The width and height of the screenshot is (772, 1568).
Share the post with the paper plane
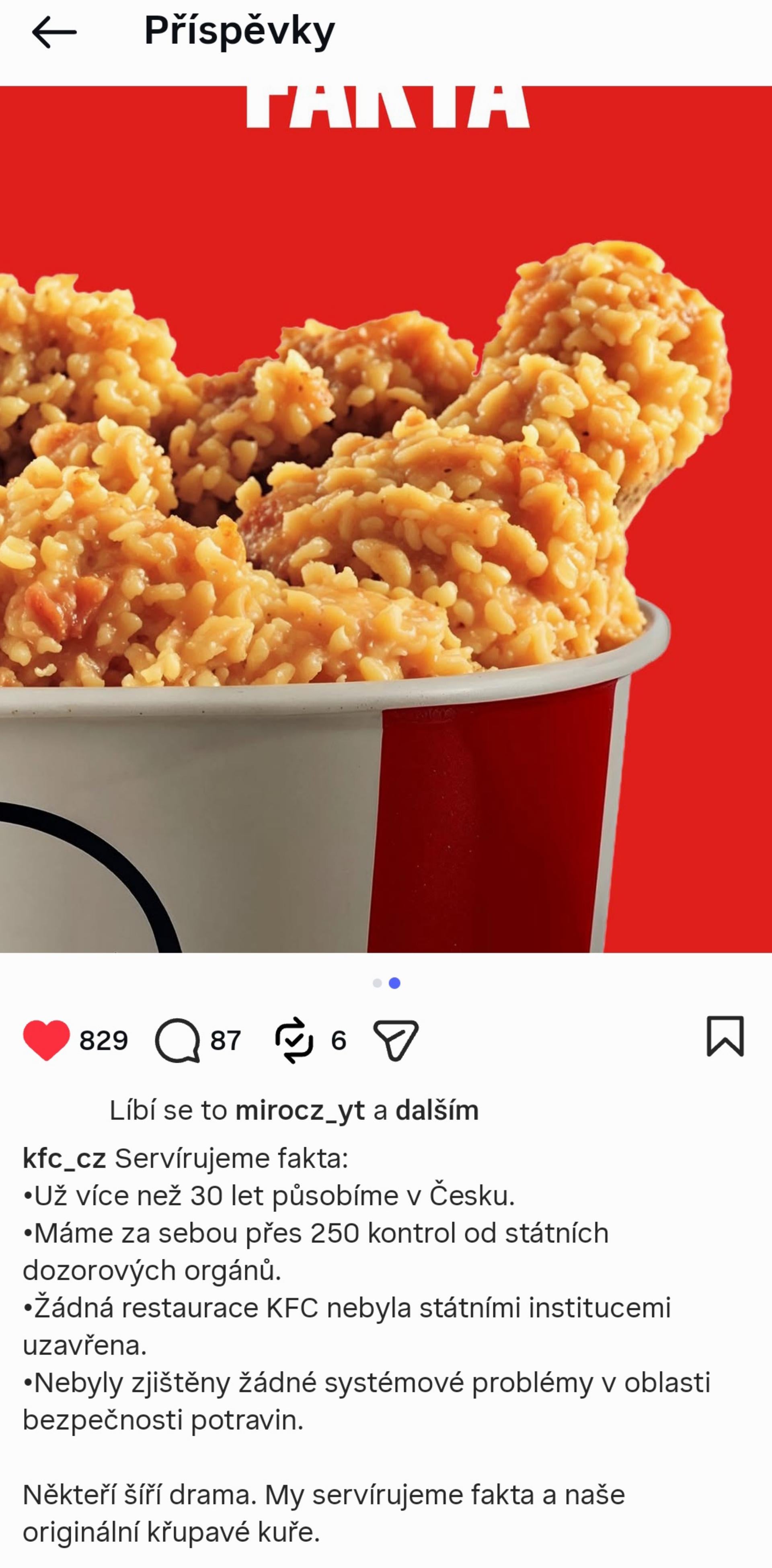click(396, 1040)
